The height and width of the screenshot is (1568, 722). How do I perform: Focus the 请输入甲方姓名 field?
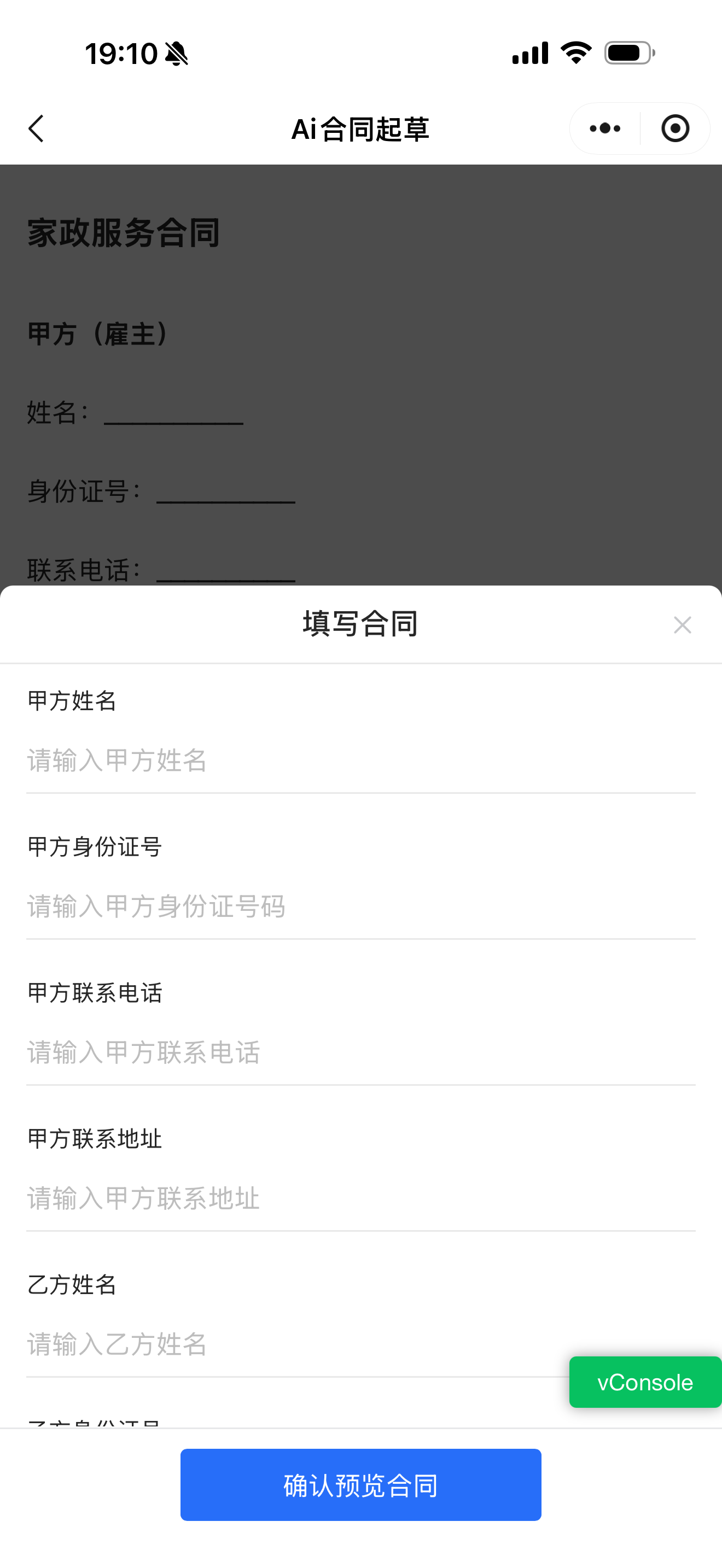[360, 761]
